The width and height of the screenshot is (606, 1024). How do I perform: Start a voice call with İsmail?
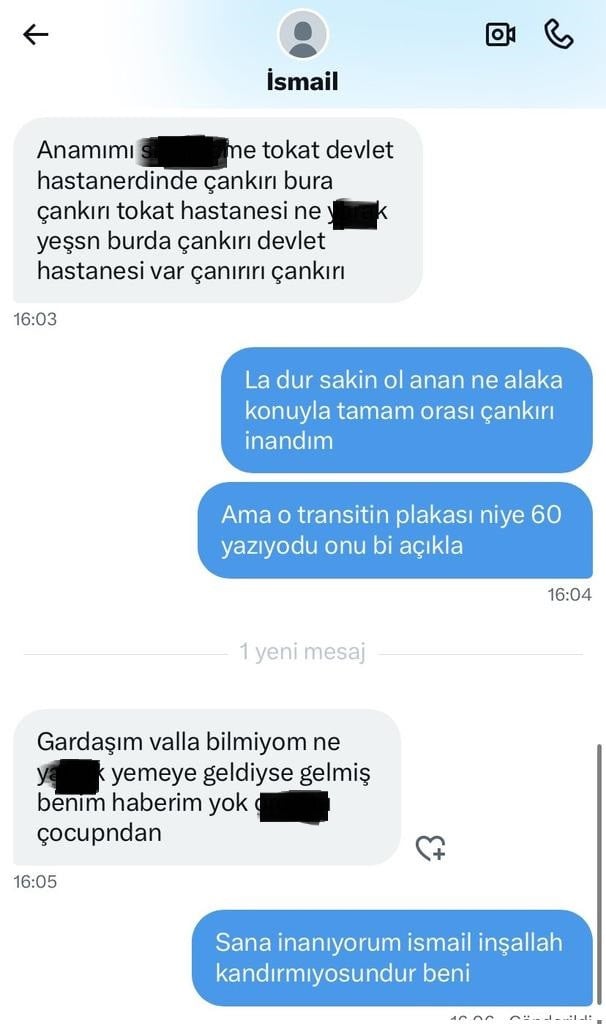click(x=558, y=35)
